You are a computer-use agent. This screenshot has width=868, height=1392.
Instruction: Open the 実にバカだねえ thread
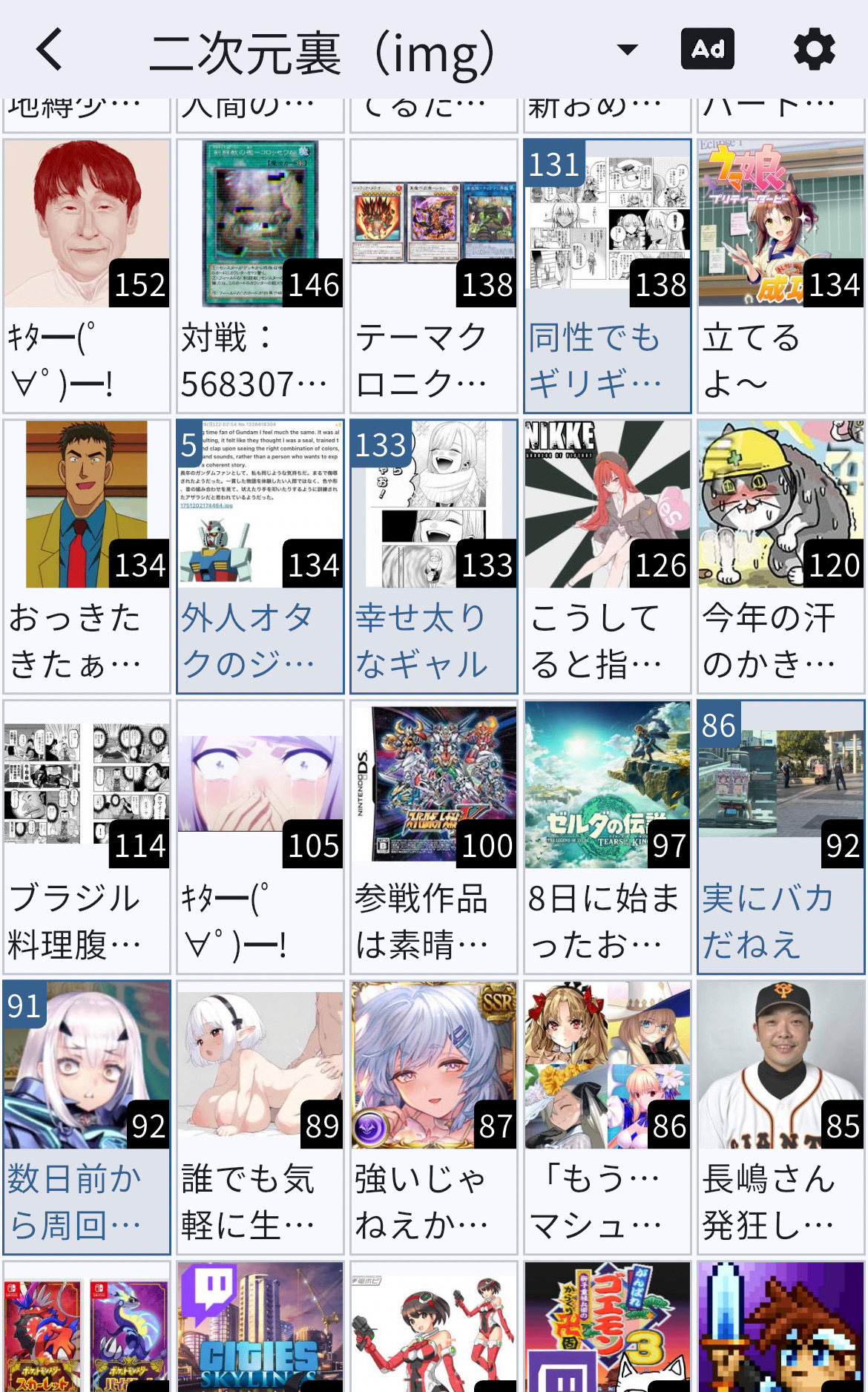[780, 837]
